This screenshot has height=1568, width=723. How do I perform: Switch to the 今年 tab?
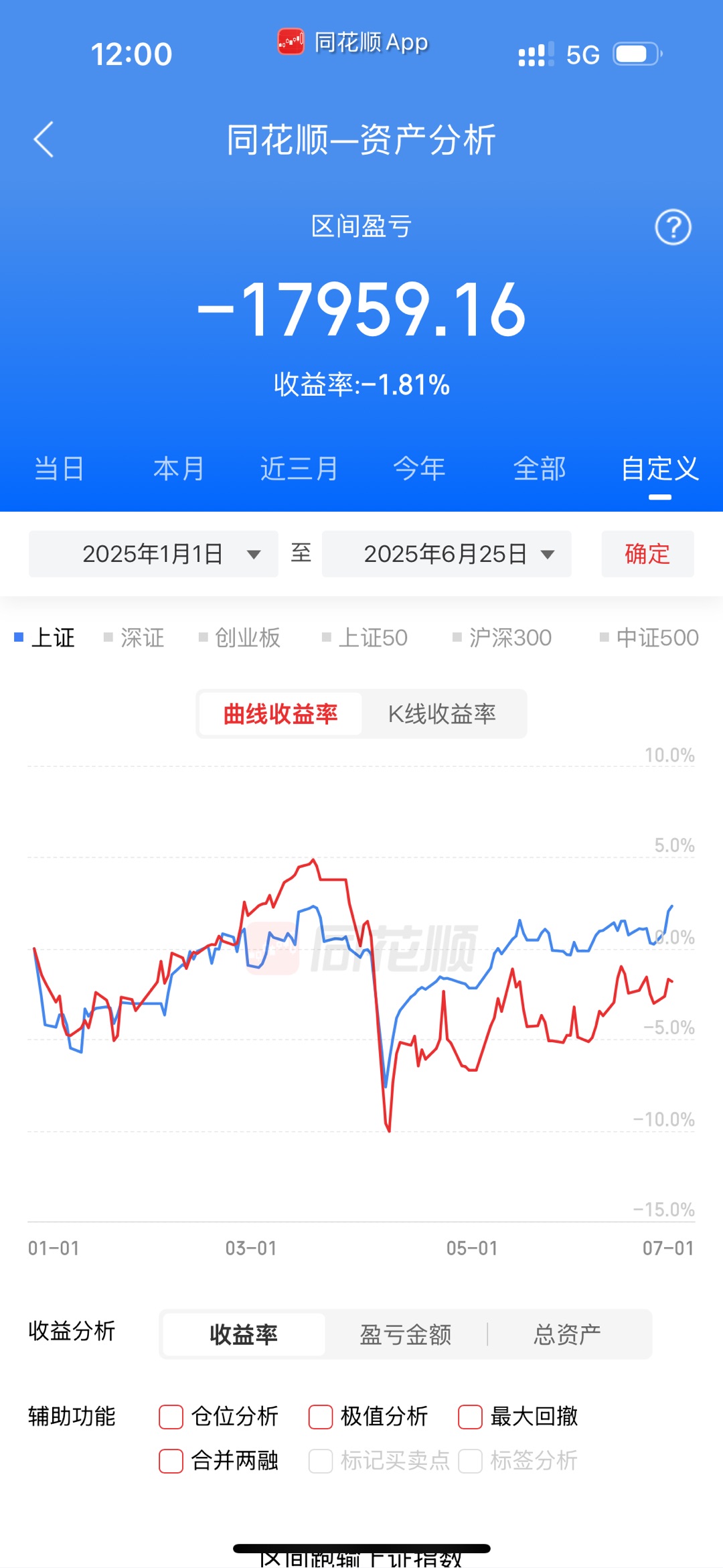[x=419, y=469]
